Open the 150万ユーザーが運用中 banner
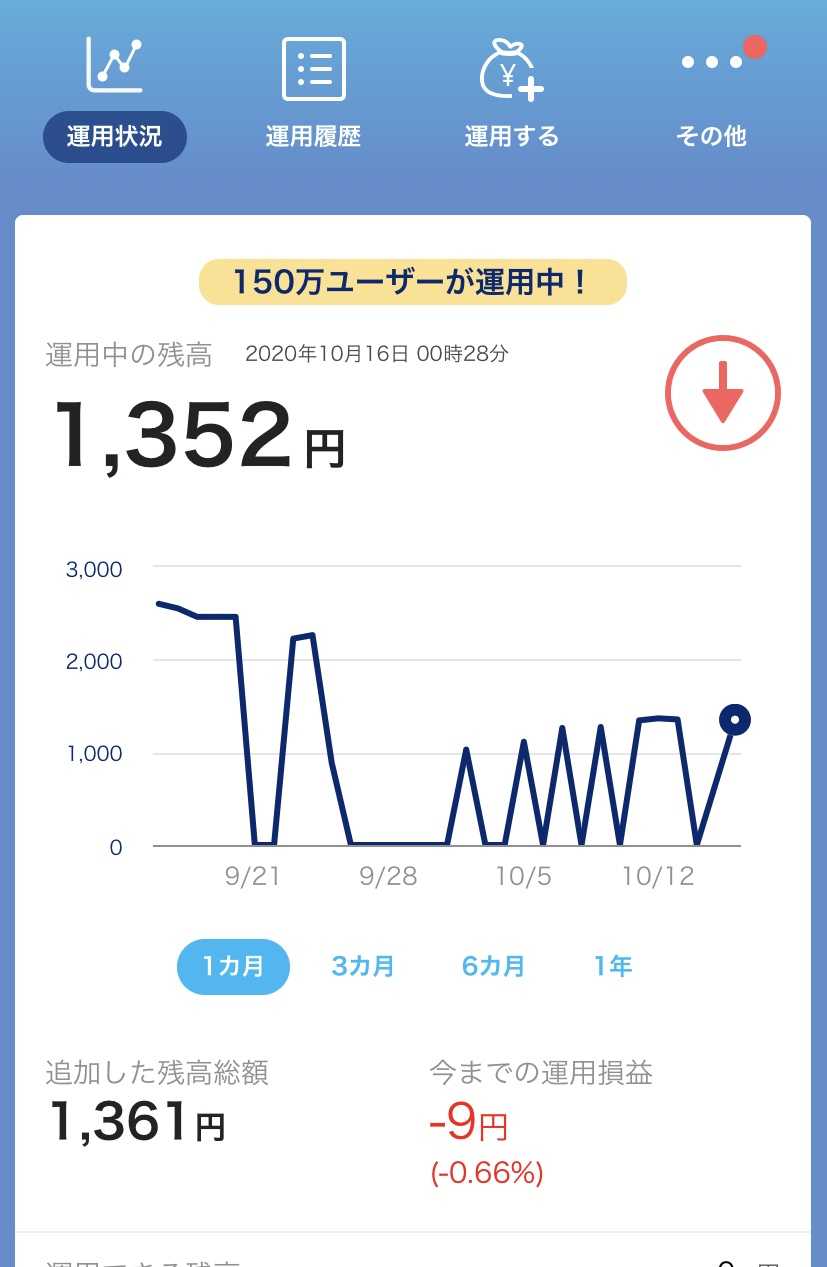 tap(413, 282)
